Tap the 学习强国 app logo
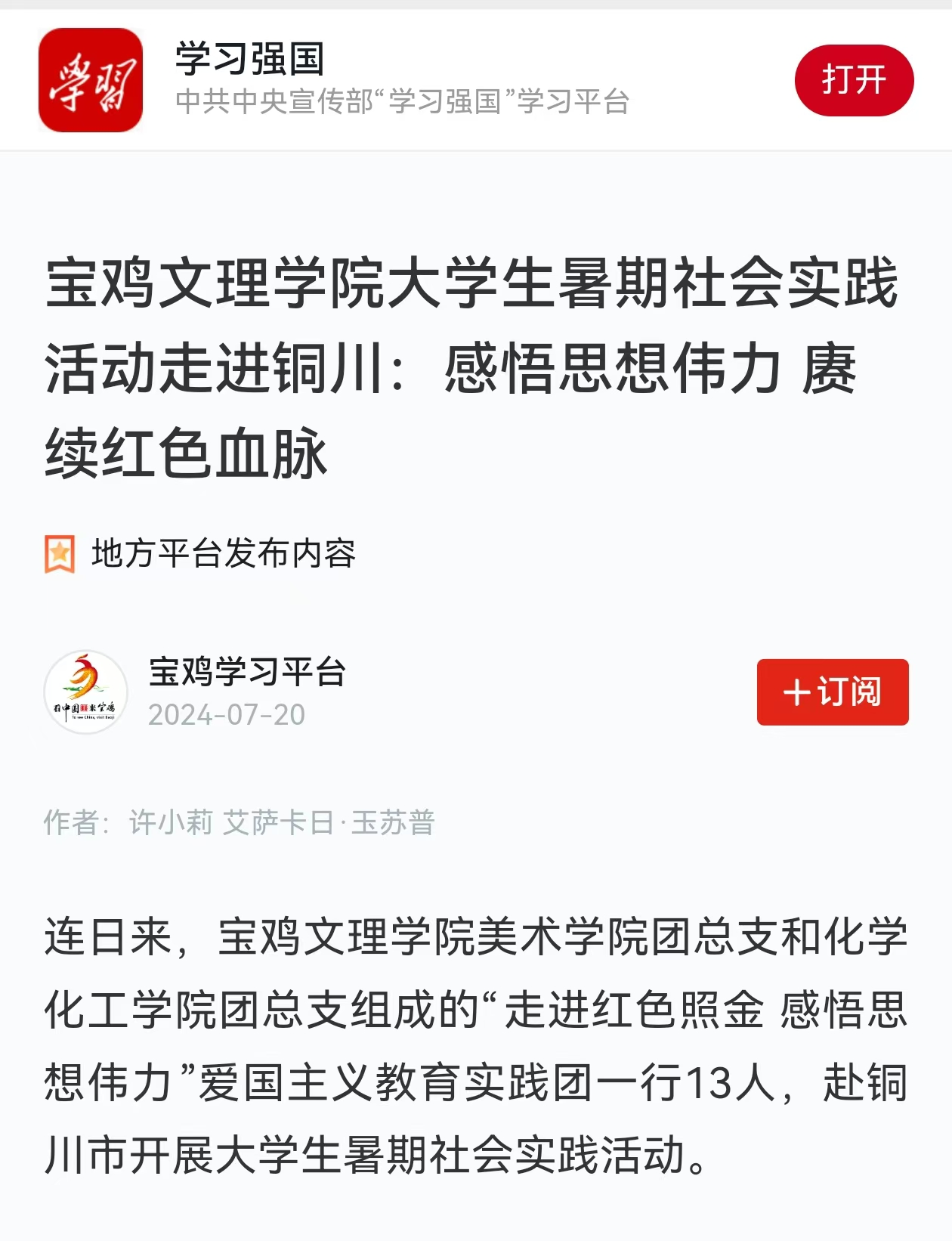Image resolution: width=952 pixels, height=1241 pixels. click(x=91, y=80)
